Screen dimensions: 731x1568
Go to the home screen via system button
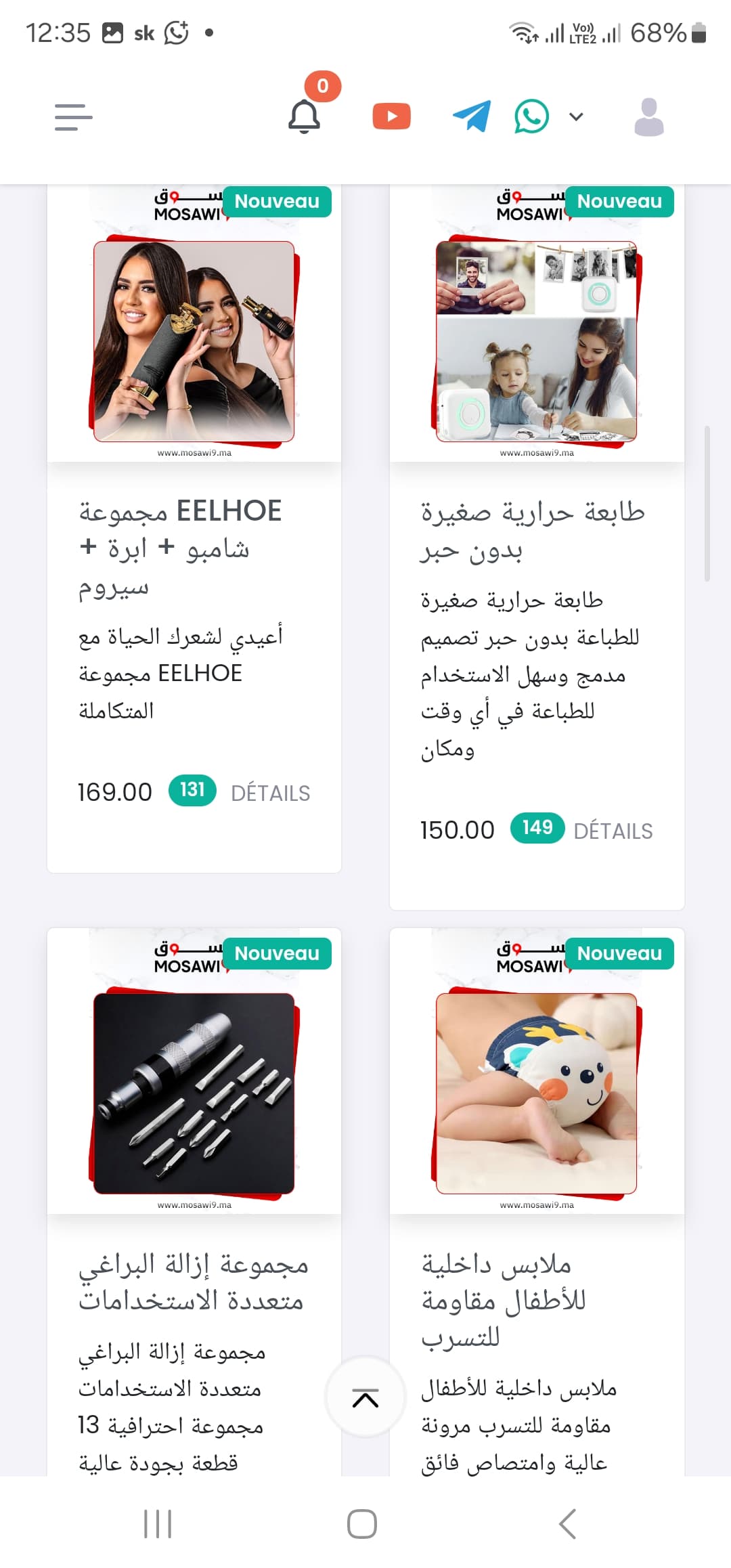click(362, 1524)
